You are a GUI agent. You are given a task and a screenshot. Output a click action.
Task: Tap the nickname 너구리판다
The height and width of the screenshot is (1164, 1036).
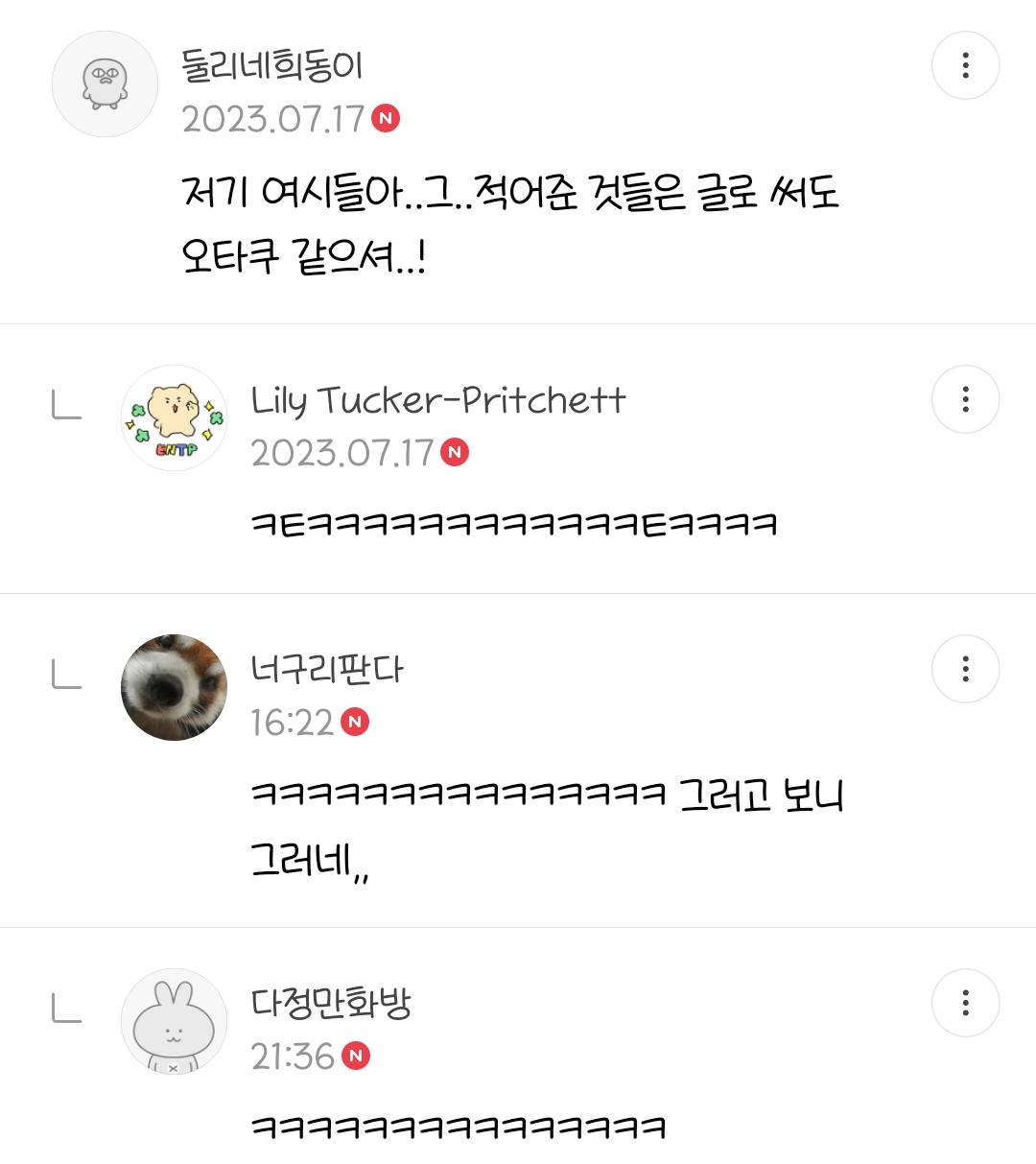click(327, 670)
